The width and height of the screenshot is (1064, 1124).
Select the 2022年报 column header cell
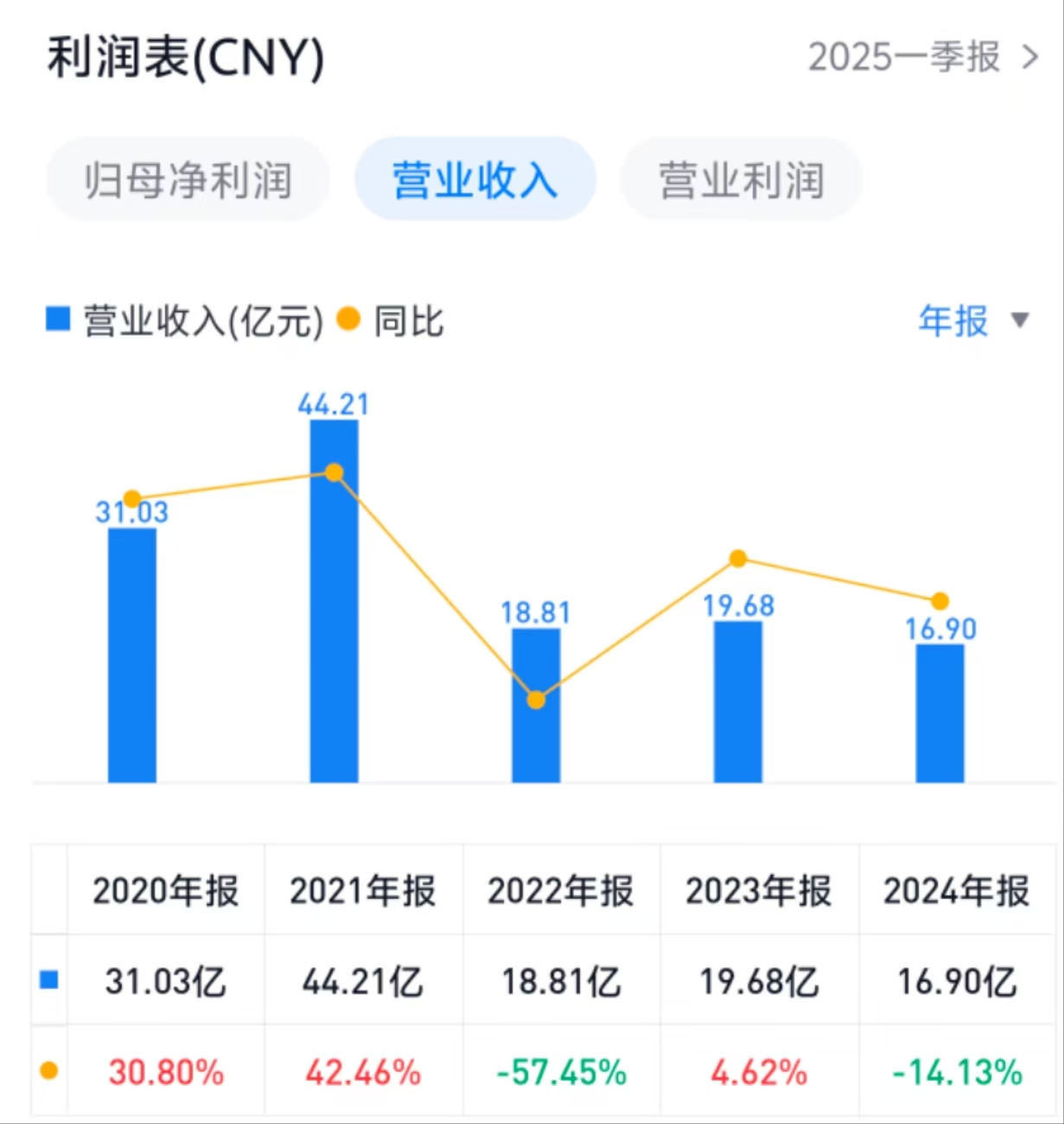pyautogui.click(x=562, y=891)
